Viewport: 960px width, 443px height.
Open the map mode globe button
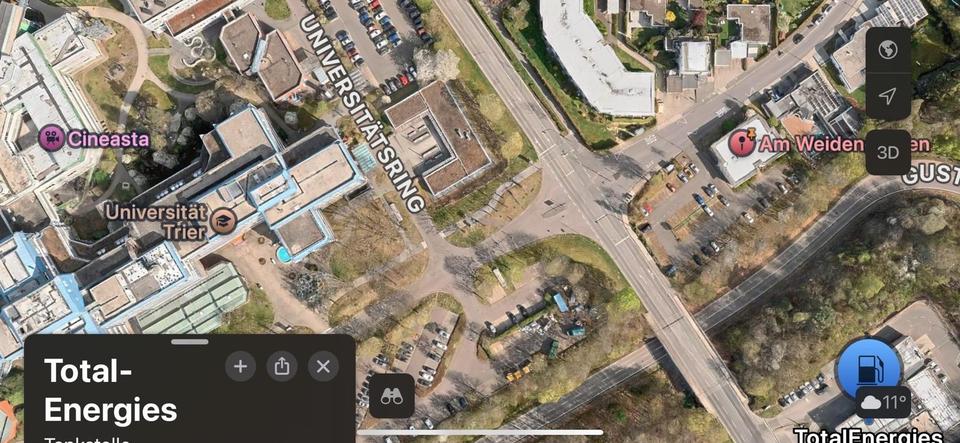click(x=887, y=50)
